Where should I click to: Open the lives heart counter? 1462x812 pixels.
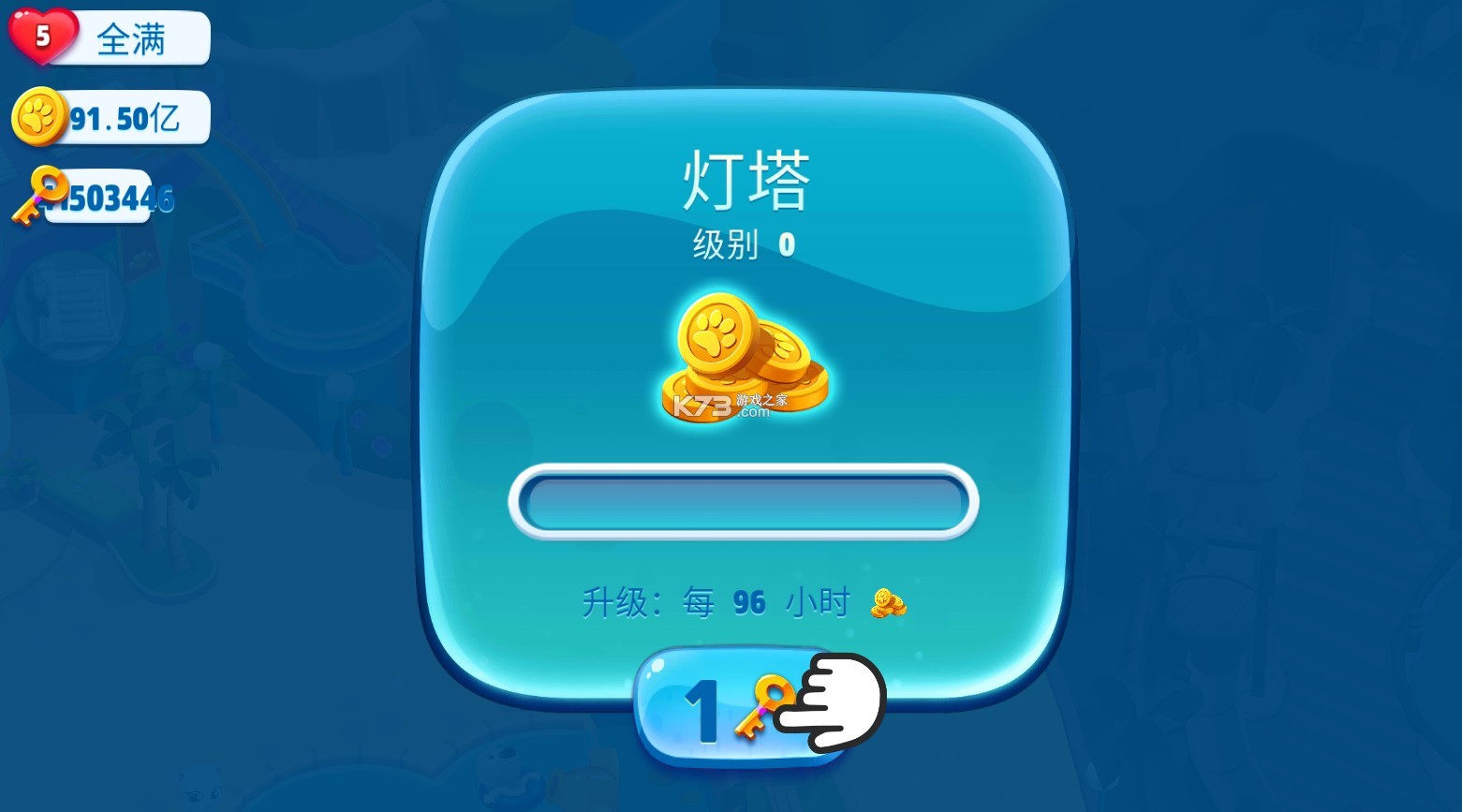(x=110, y=38)
